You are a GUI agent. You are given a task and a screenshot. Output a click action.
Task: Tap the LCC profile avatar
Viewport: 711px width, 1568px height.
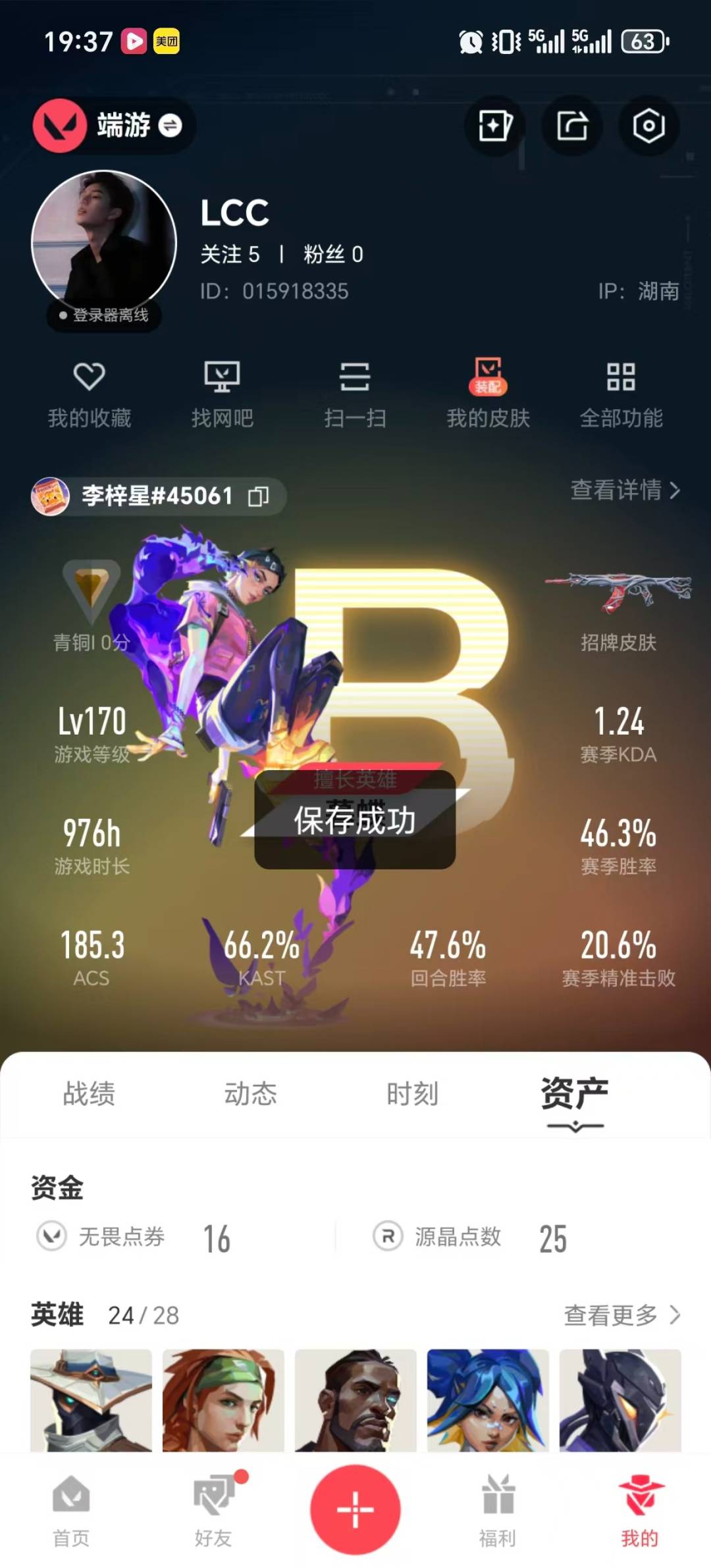[x=102, y=240]
